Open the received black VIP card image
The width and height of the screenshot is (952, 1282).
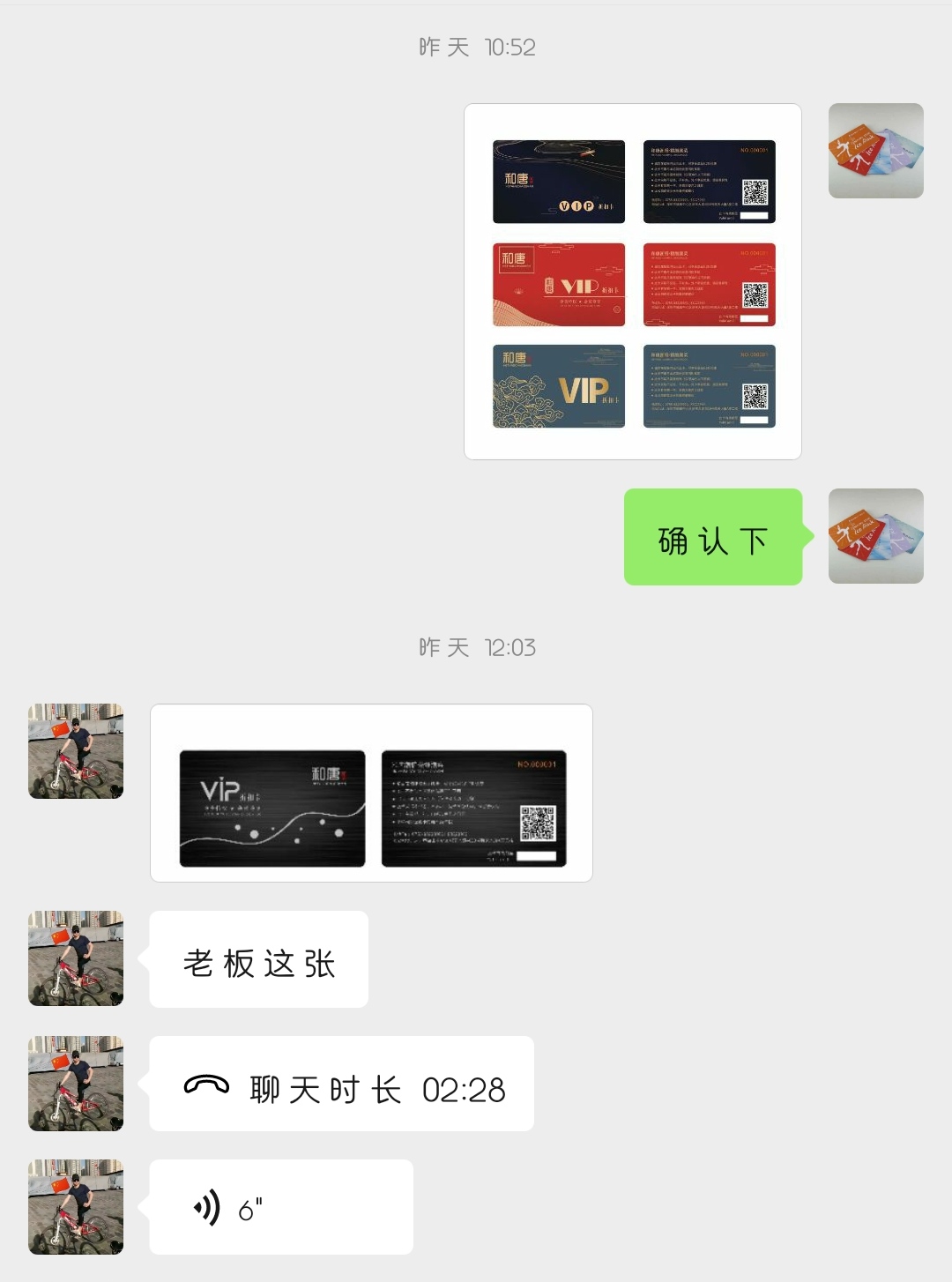371,793
